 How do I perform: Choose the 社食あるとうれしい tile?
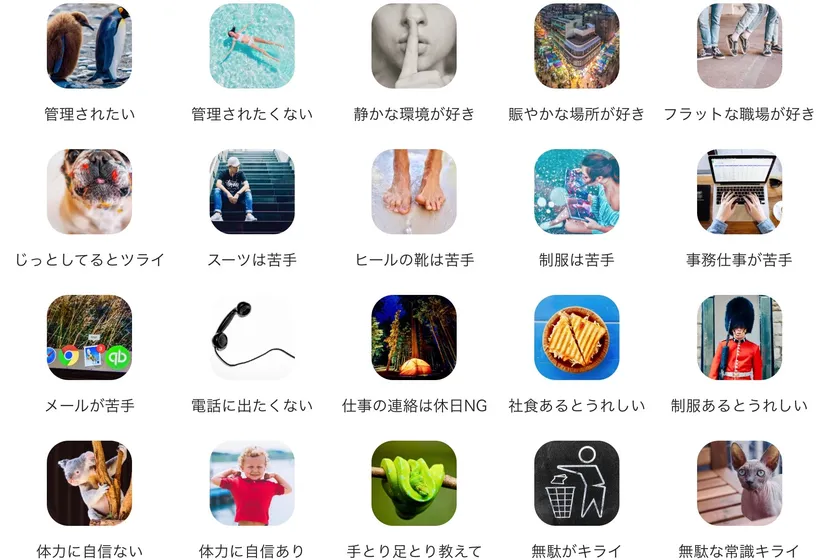(x=577, y=338)
